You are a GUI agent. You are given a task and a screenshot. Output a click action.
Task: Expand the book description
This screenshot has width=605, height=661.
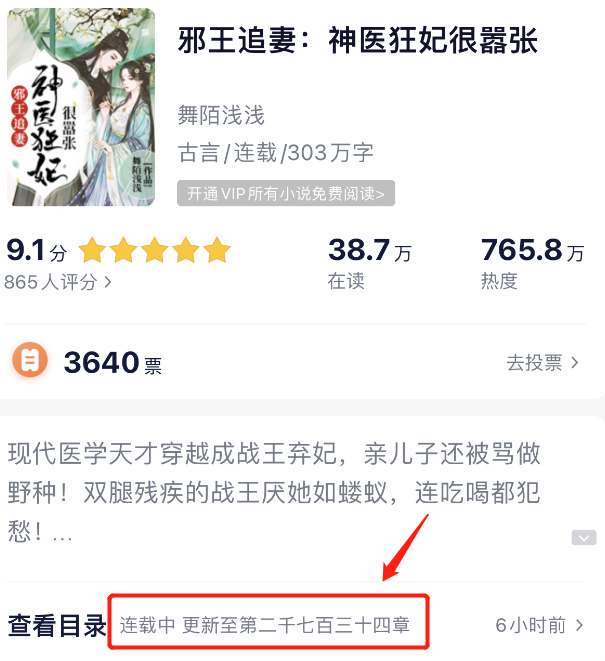pos(583,538)
